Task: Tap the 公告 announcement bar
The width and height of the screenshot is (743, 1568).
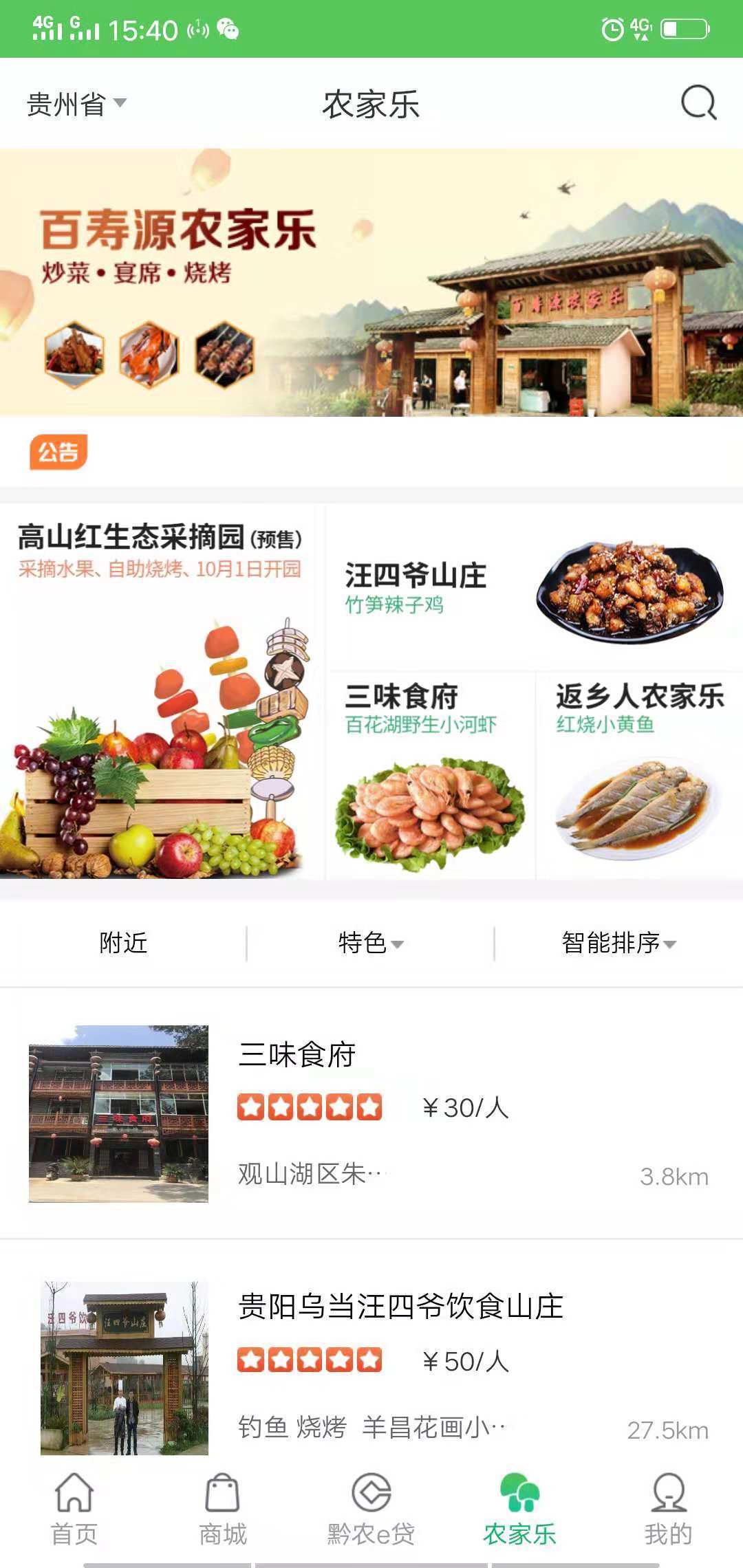Action: coord(371,452)
